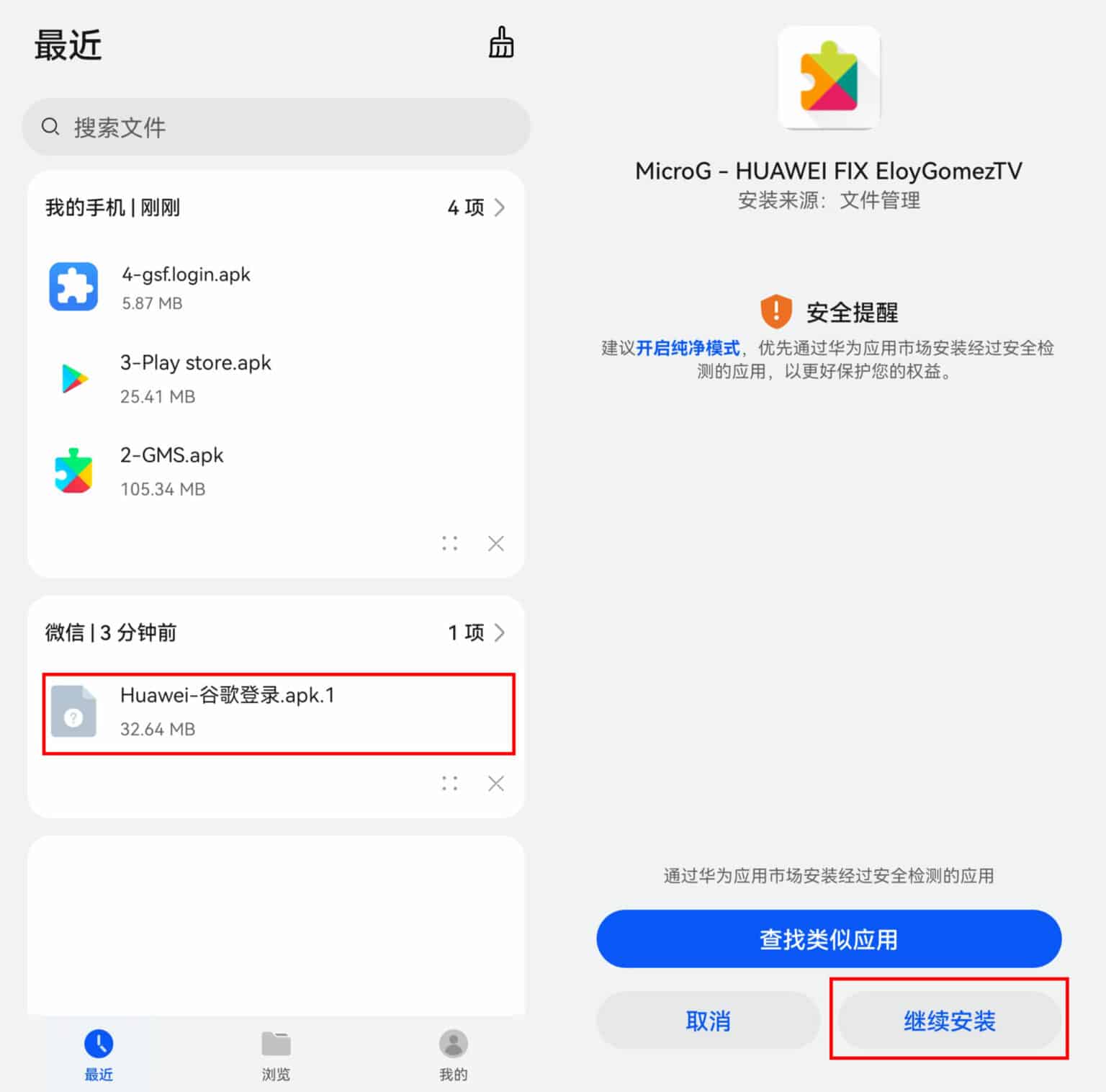Cancel the installation with 取消
Viewport: 1106px width, 1092px height.
(708, 1021)
